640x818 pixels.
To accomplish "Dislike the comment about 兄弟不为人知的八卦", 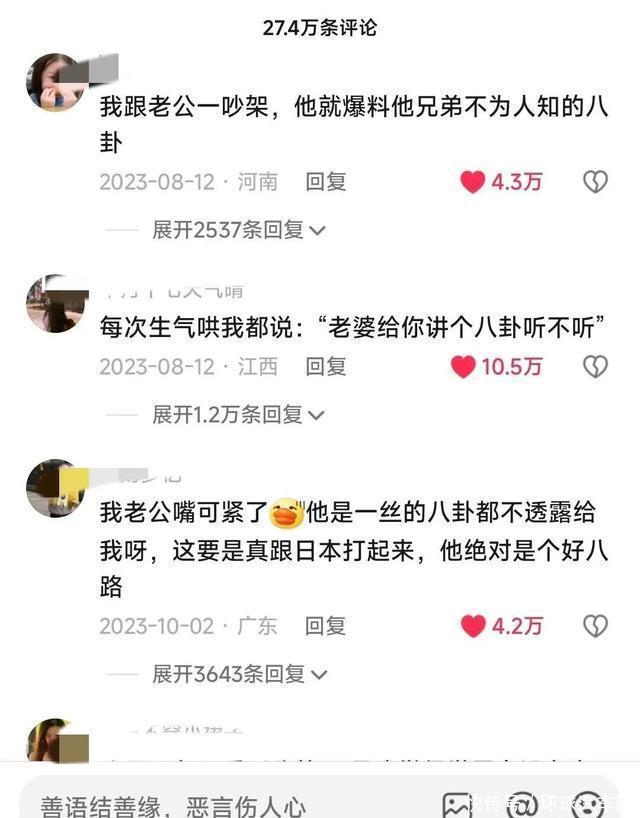I will tap(595, 182).
